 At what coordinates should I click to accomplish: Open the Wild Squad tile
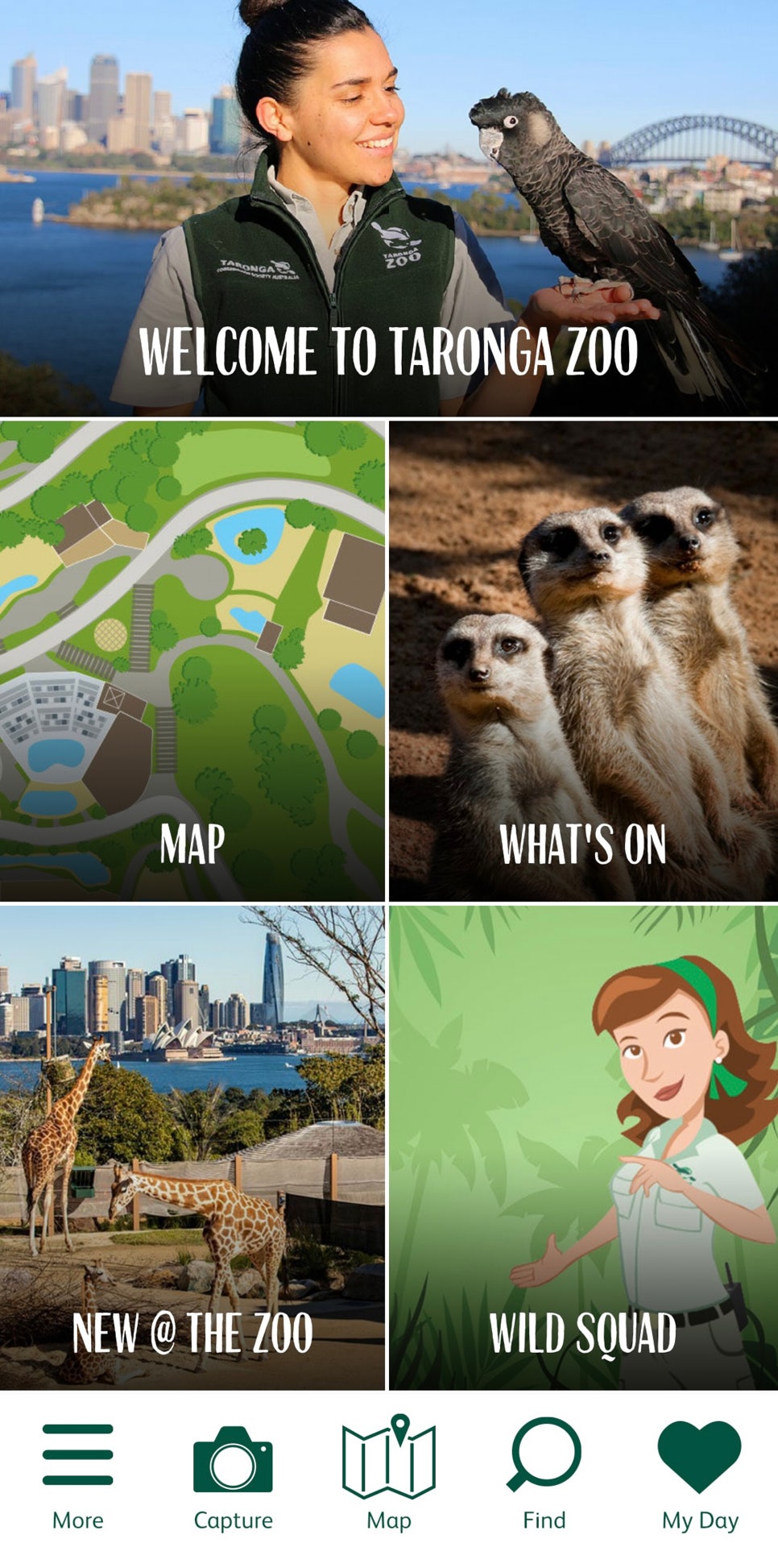tap(583, 1147)
